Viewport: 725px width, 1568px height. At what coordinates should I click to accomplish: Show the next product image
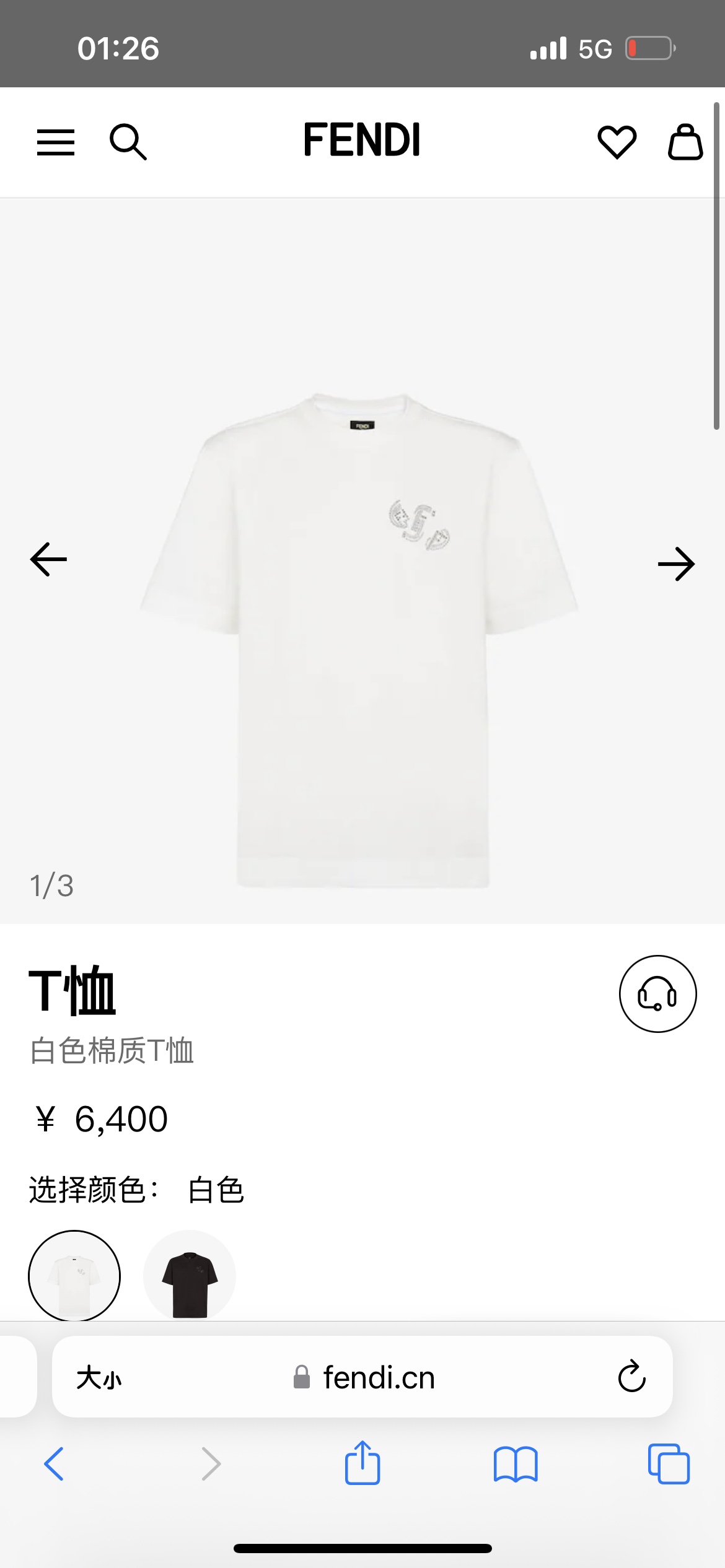(676, 564)
